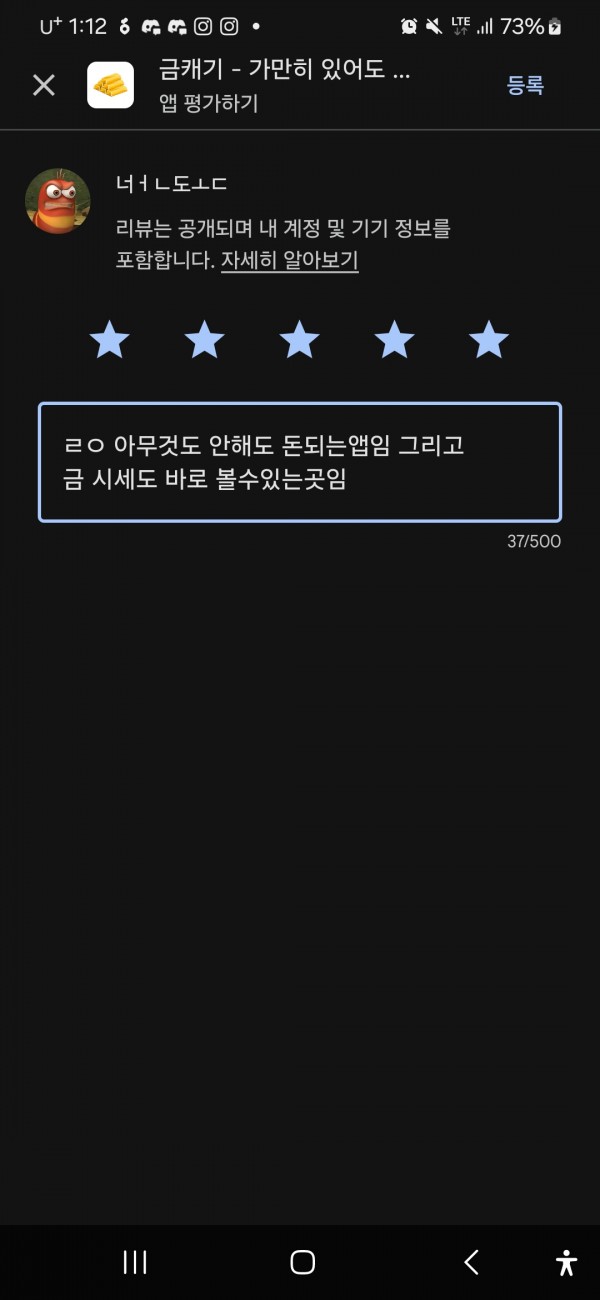Choose the fourth star rating

point(394,340)
